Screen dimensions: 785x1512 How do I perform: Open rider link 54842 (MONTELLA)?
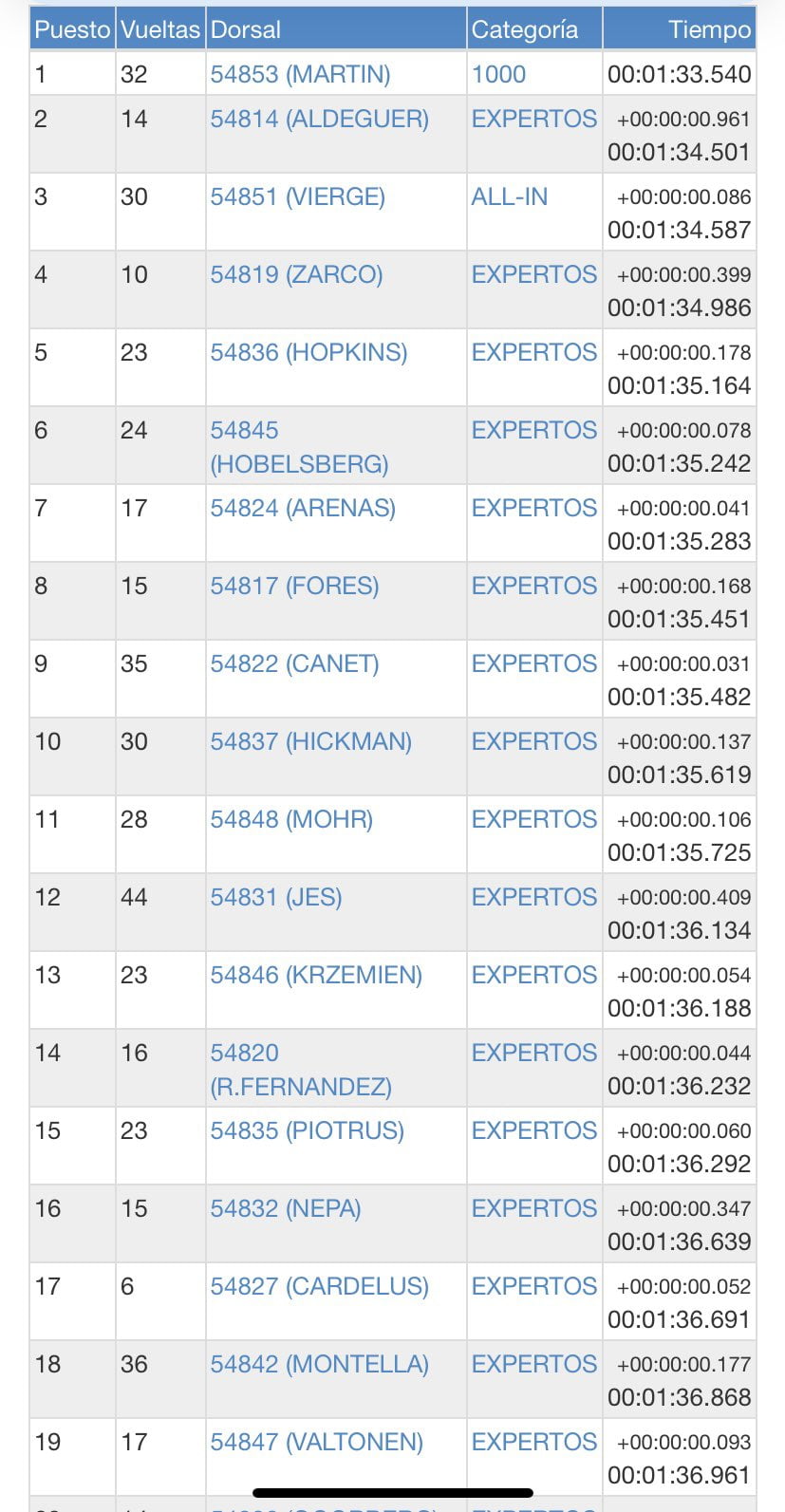(319, 1364)
